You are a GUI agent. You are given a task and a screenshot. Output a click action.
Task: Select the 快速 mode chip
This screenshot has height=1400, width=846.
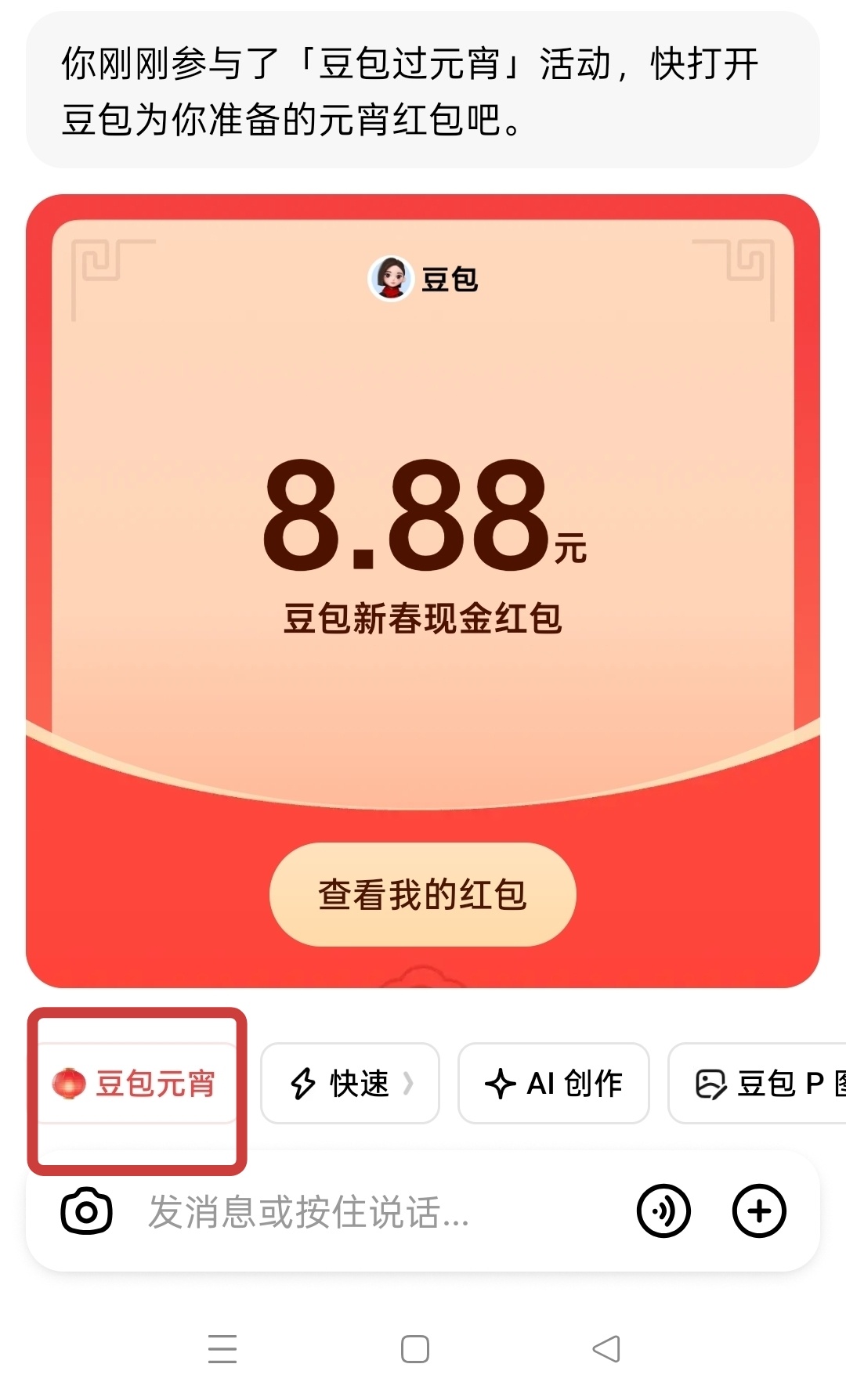349,1084
